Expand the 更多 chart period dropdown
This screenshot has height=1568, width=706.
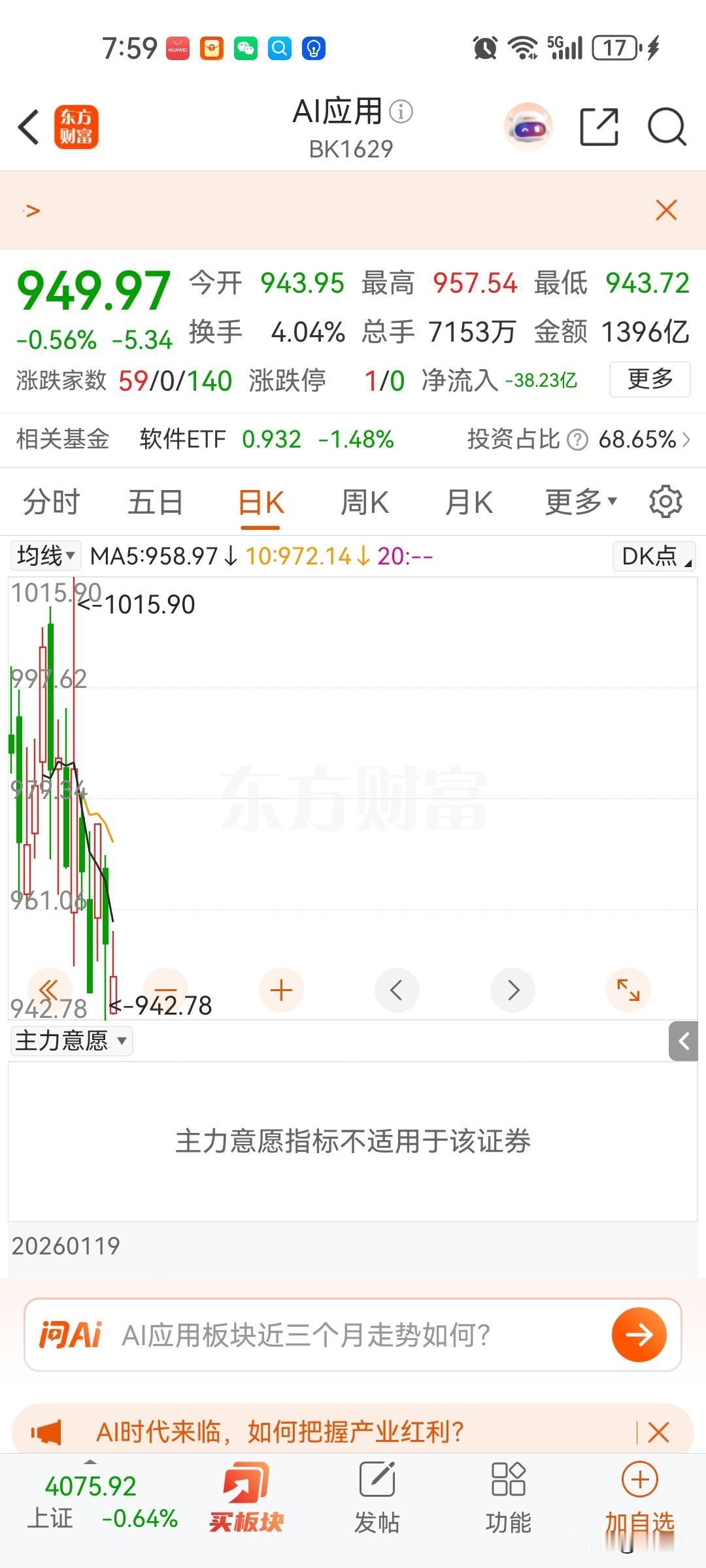coord(580,502)
